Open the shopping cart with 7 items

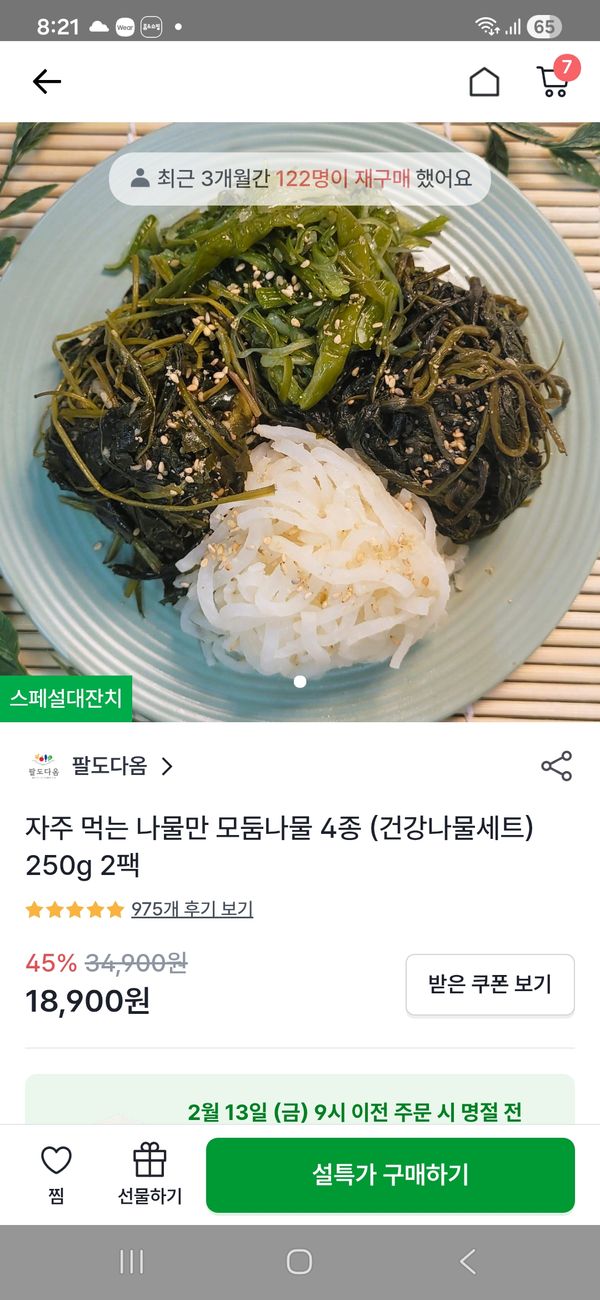click(x=554, y=80)
